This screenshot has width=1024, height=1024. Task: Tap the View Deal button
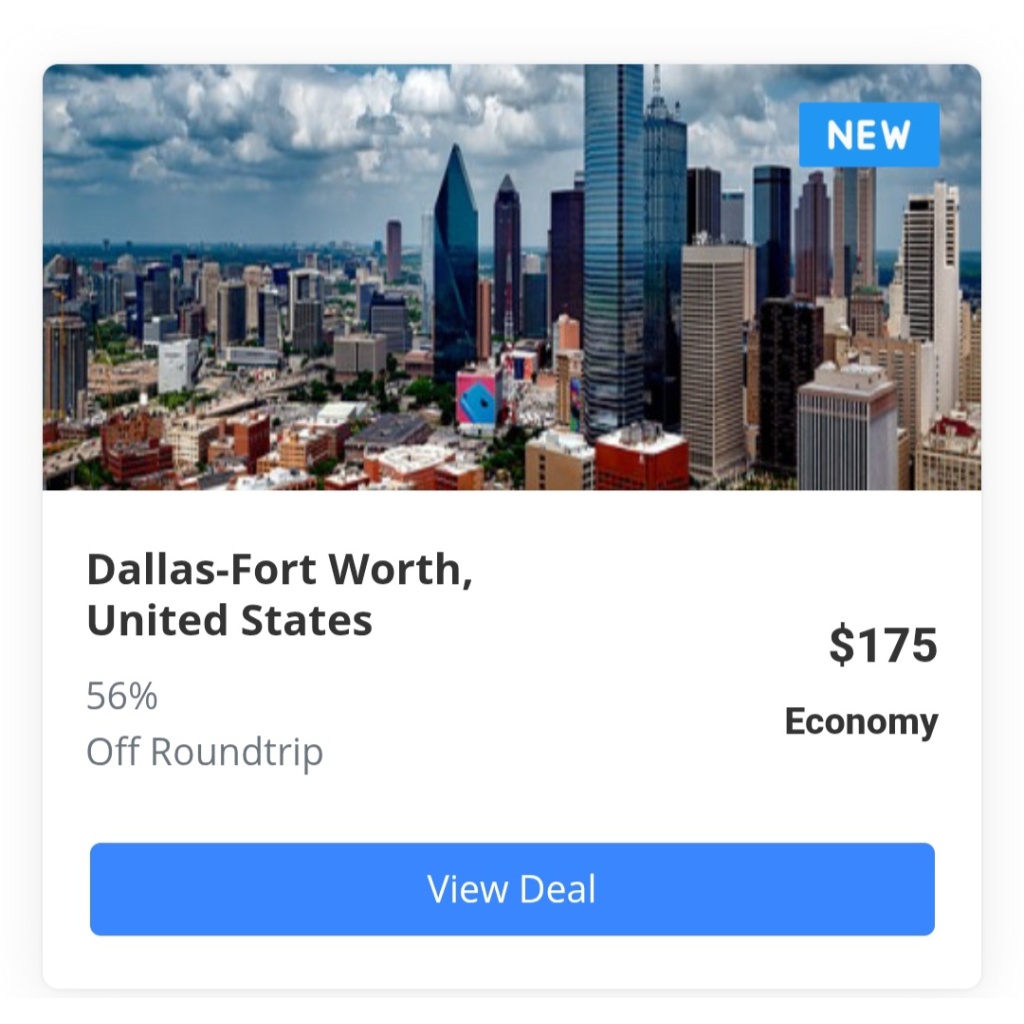tap(512, 889)
